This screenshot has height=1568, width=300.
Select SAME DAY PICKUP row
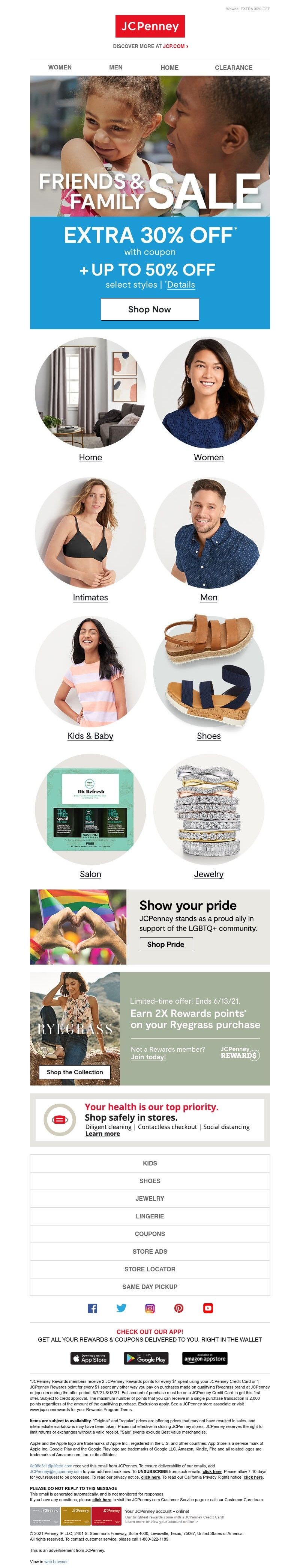click(x=150, y=1287)
